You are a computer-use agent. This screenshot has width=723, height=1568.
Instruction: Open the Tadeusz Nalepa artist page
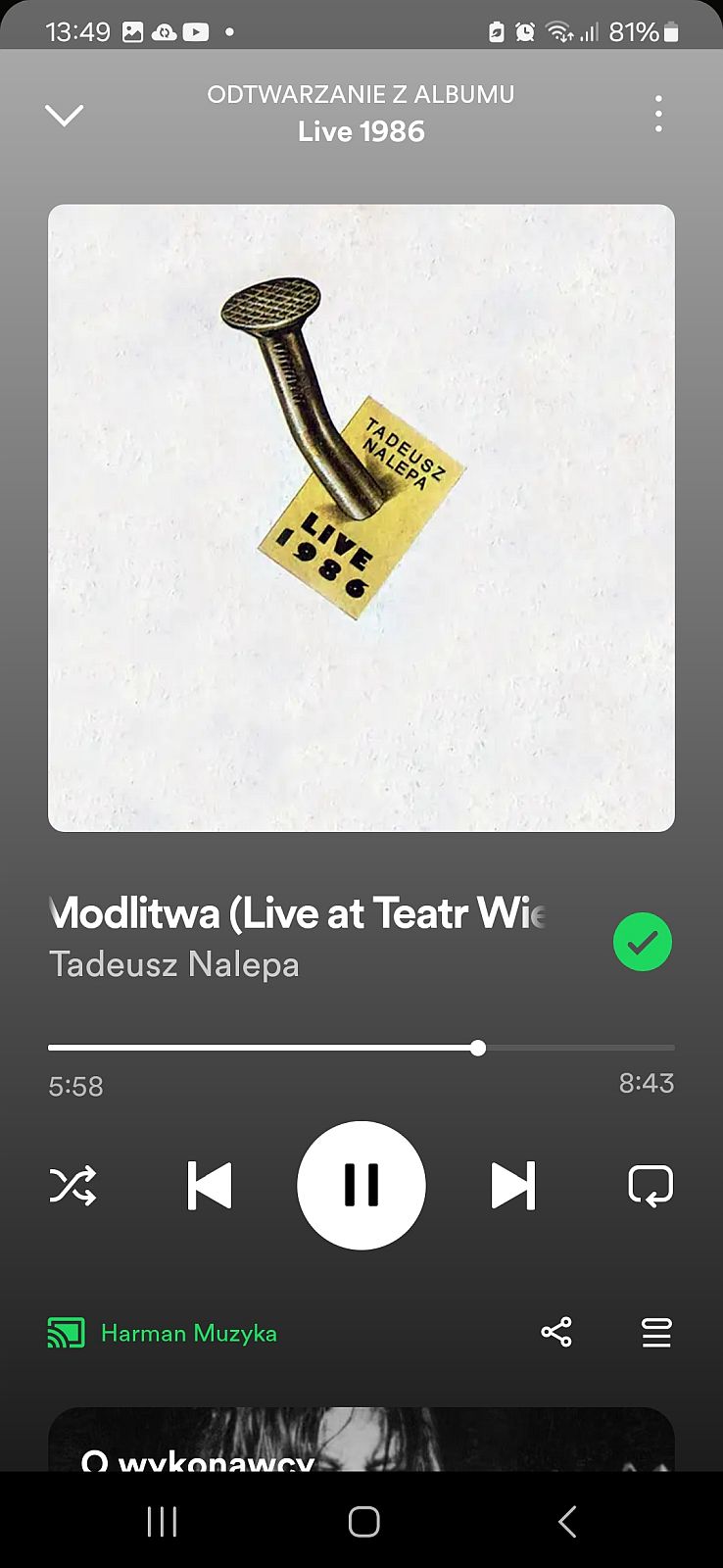point(174,964)
